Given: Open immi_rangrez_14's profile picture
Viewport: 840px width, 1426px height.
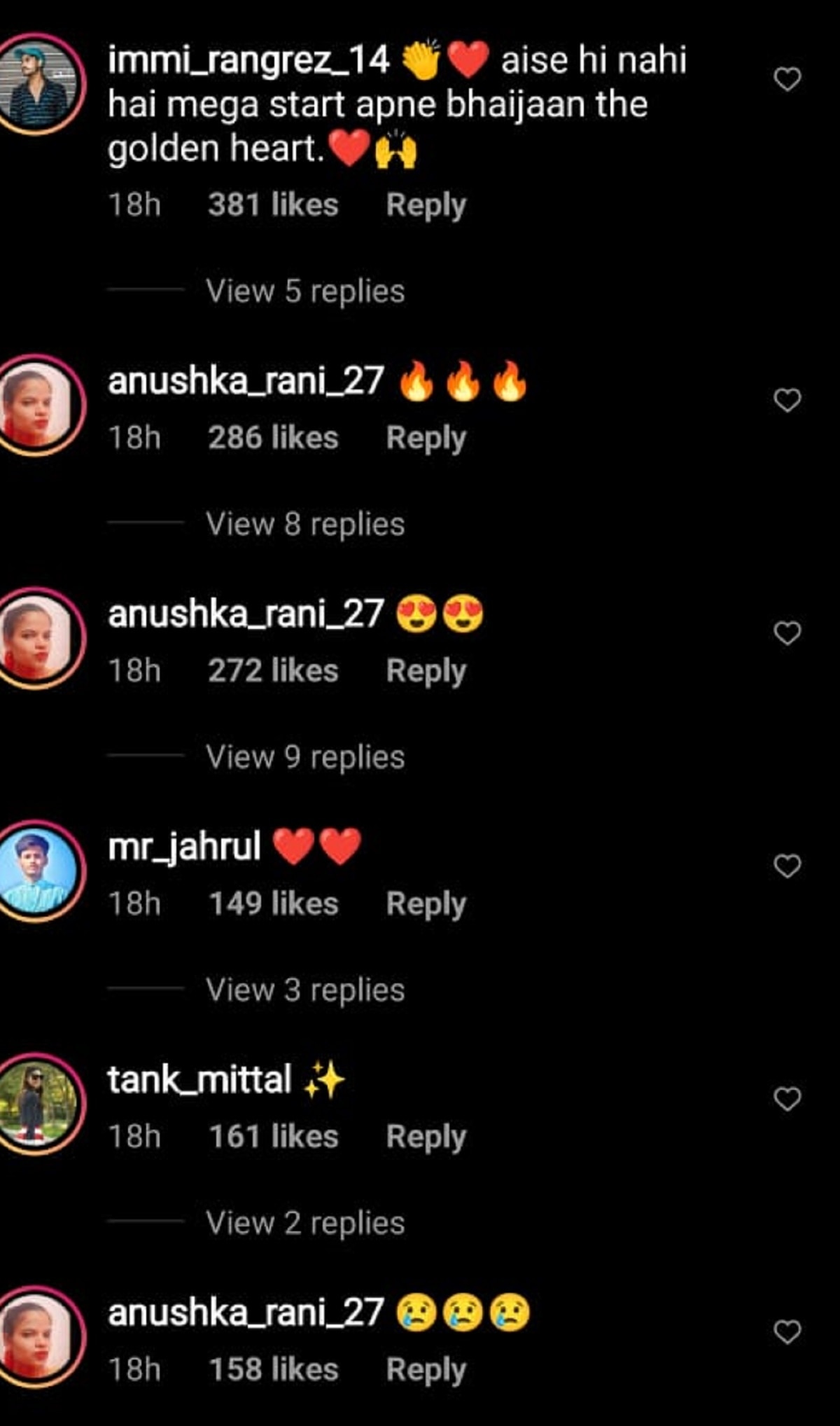Looking at the screenshot, I should pos(36,83).
